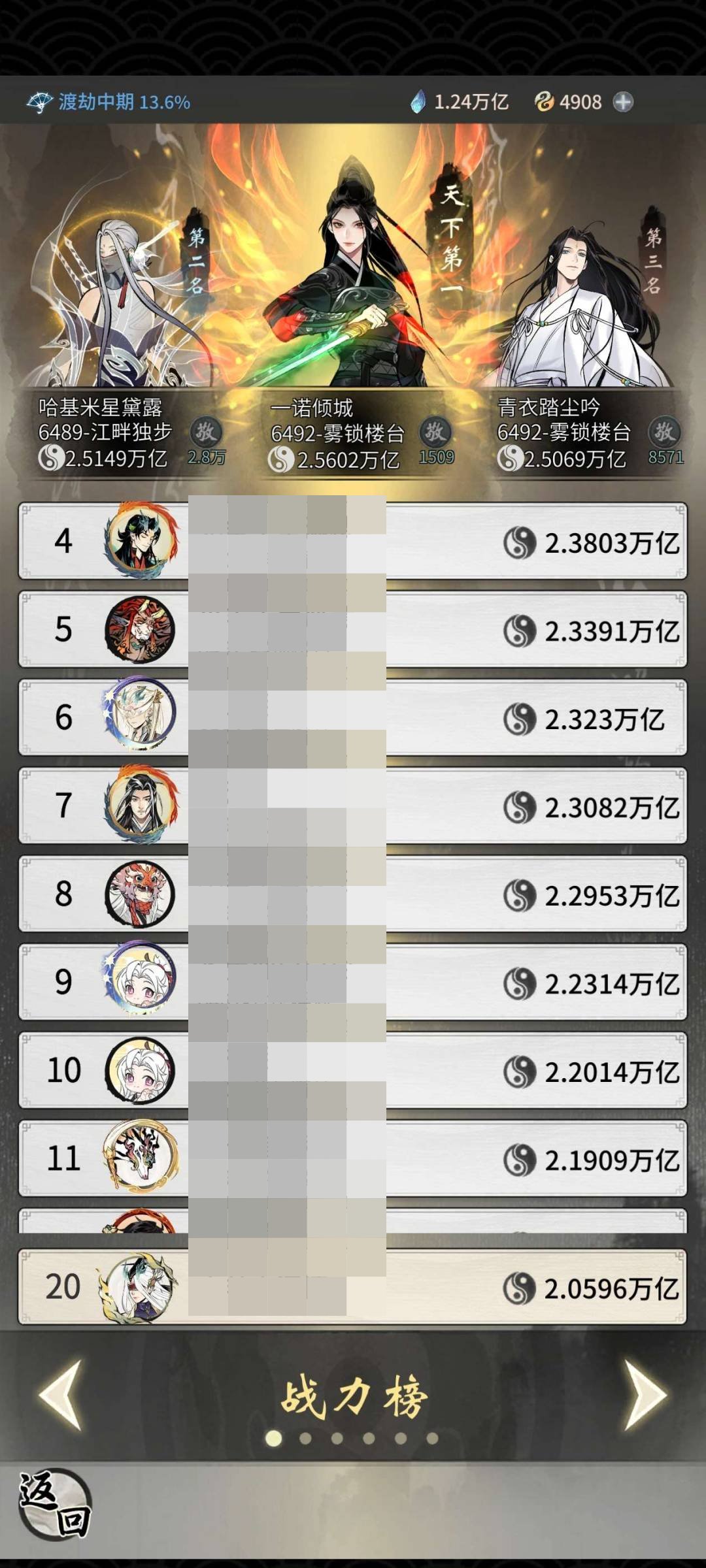Open the rank 7 row with 2.3082万亿
The width and height of the screenshot is (706, 1568).
tap(353, 806)
